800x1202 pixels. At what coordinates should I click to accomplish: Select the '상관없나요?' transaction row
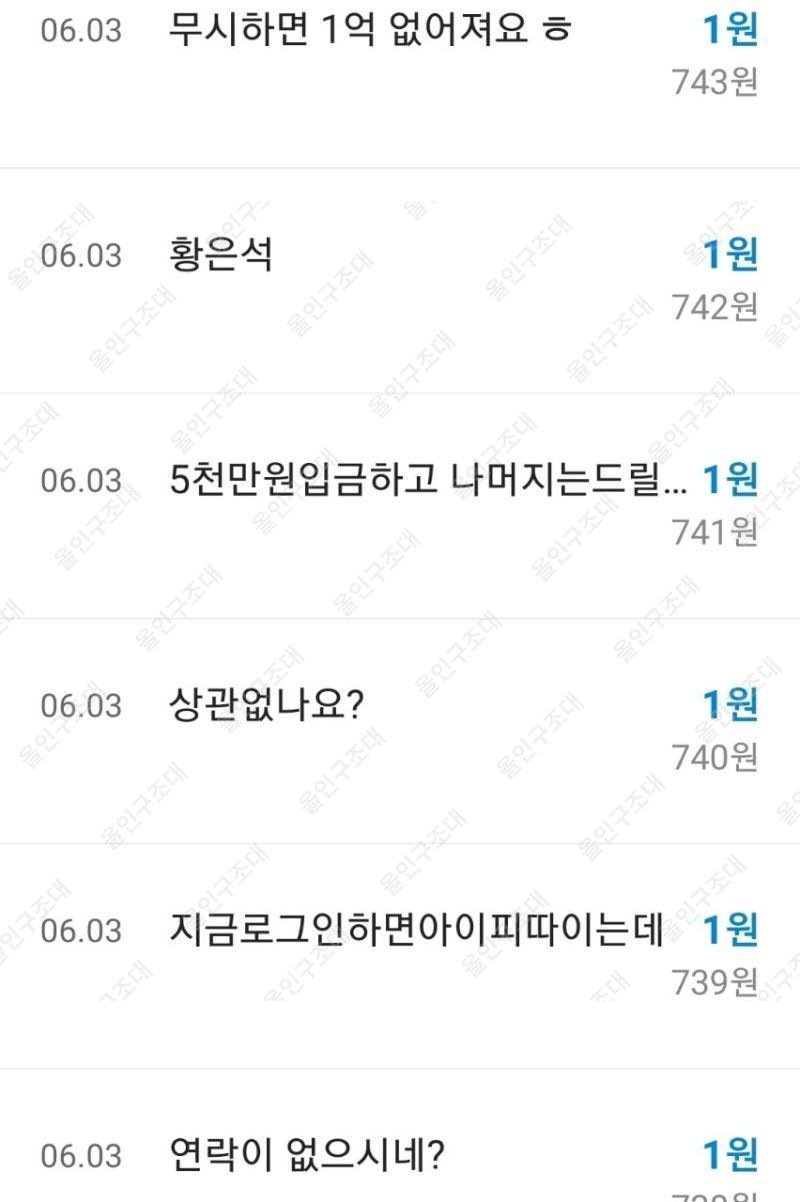point(268,706)
